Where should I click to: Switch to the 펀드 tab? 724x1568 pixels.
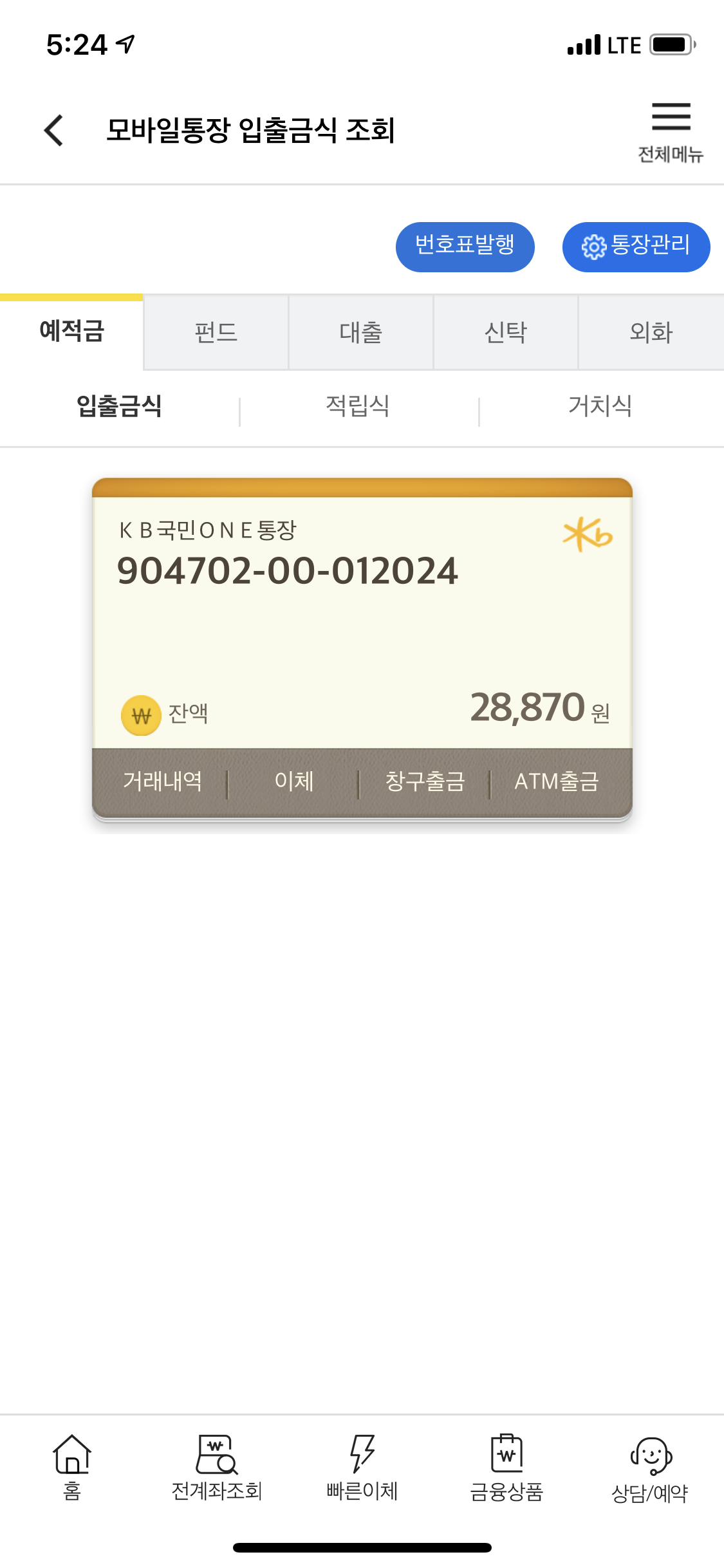216,332
